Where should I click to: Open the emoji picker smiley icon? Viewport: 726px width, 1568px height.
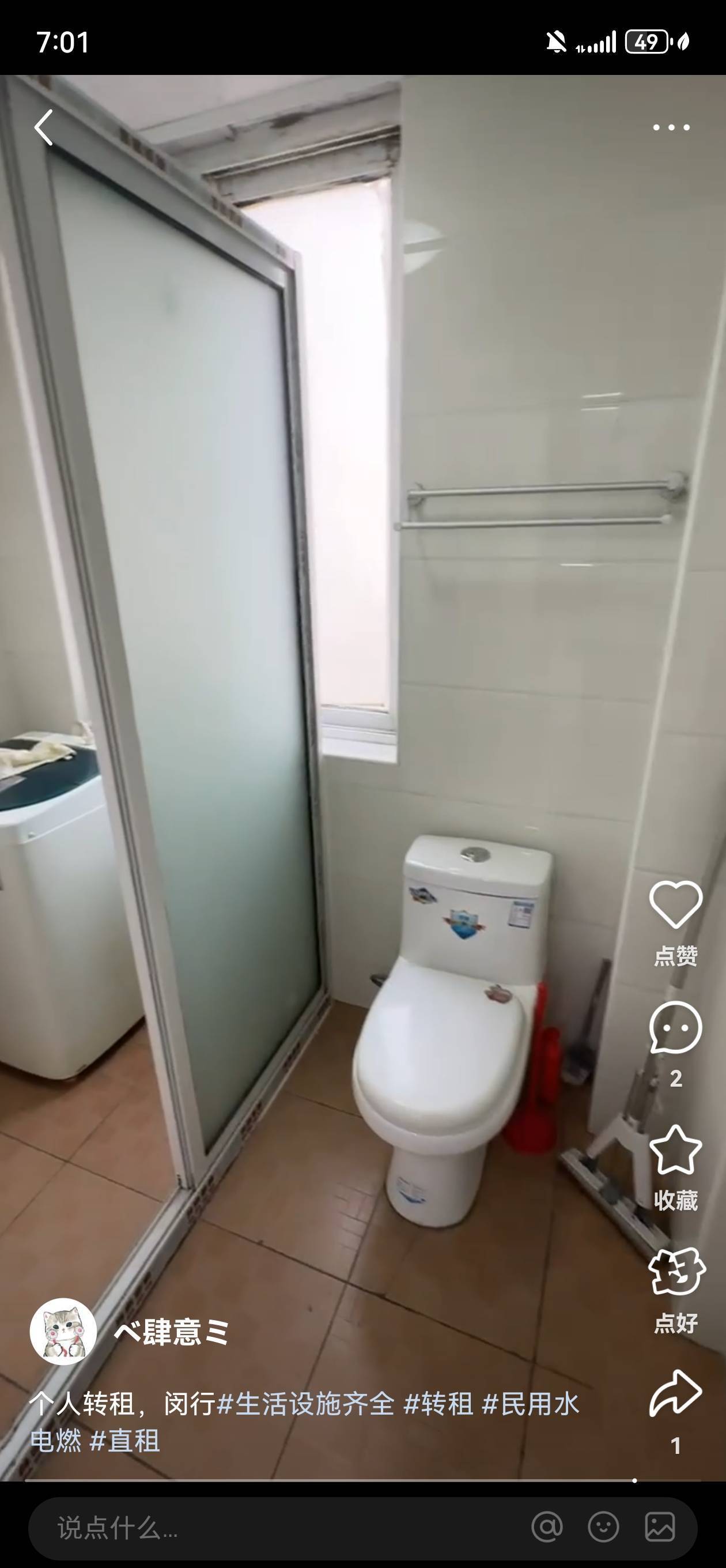tap(604, 1527)
